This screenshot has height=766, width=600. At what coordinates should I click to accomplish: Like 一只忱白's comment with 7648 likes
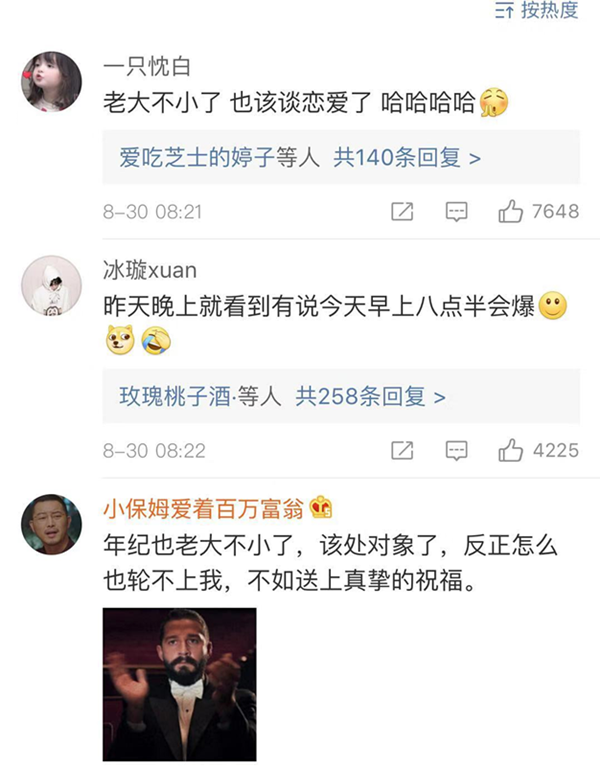tap(511, 212)
